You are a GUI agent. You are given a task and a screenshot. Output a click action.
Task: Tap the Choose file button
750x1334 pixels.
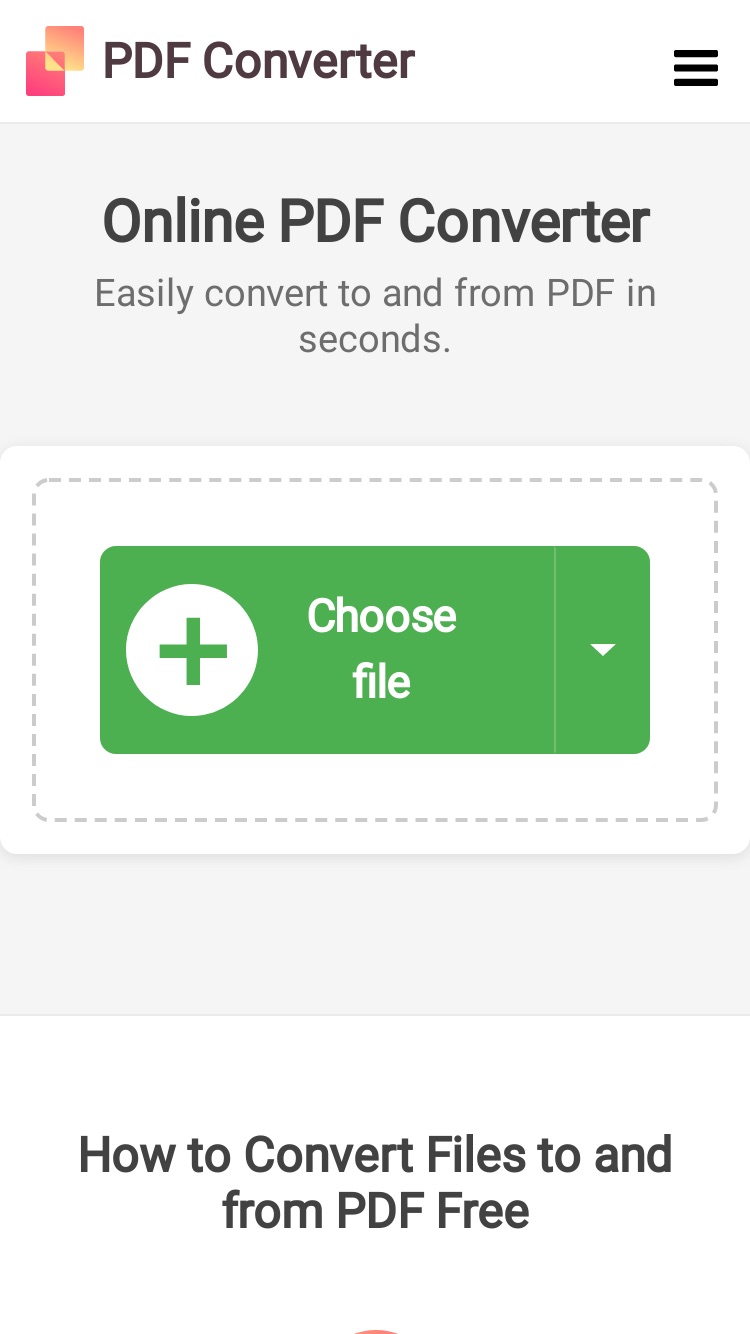coord(327,650)
